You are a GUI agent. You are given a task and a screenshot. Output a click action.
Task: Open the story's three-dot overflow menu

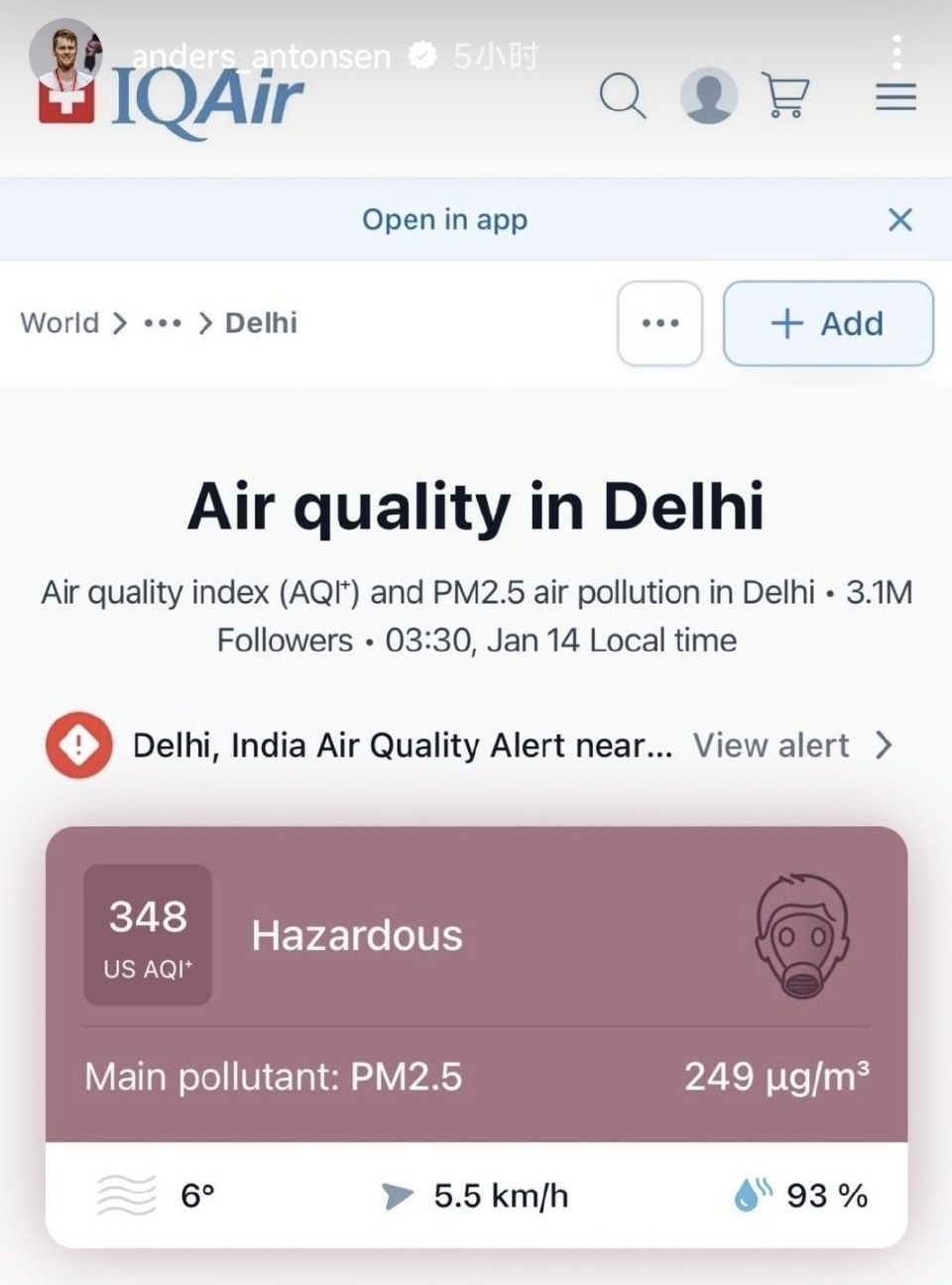point(895,53)
